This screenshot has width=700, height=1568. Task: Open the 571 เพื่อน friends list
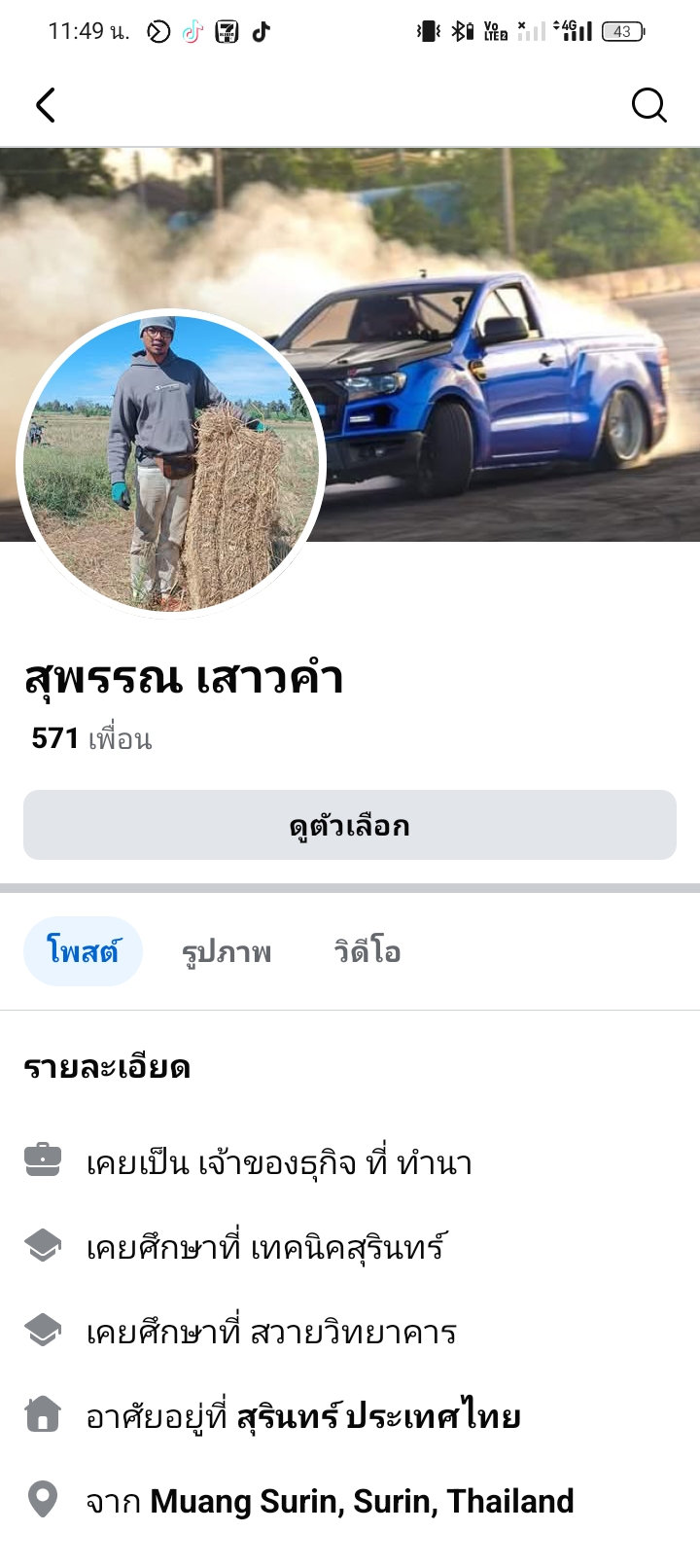(92, 739)
